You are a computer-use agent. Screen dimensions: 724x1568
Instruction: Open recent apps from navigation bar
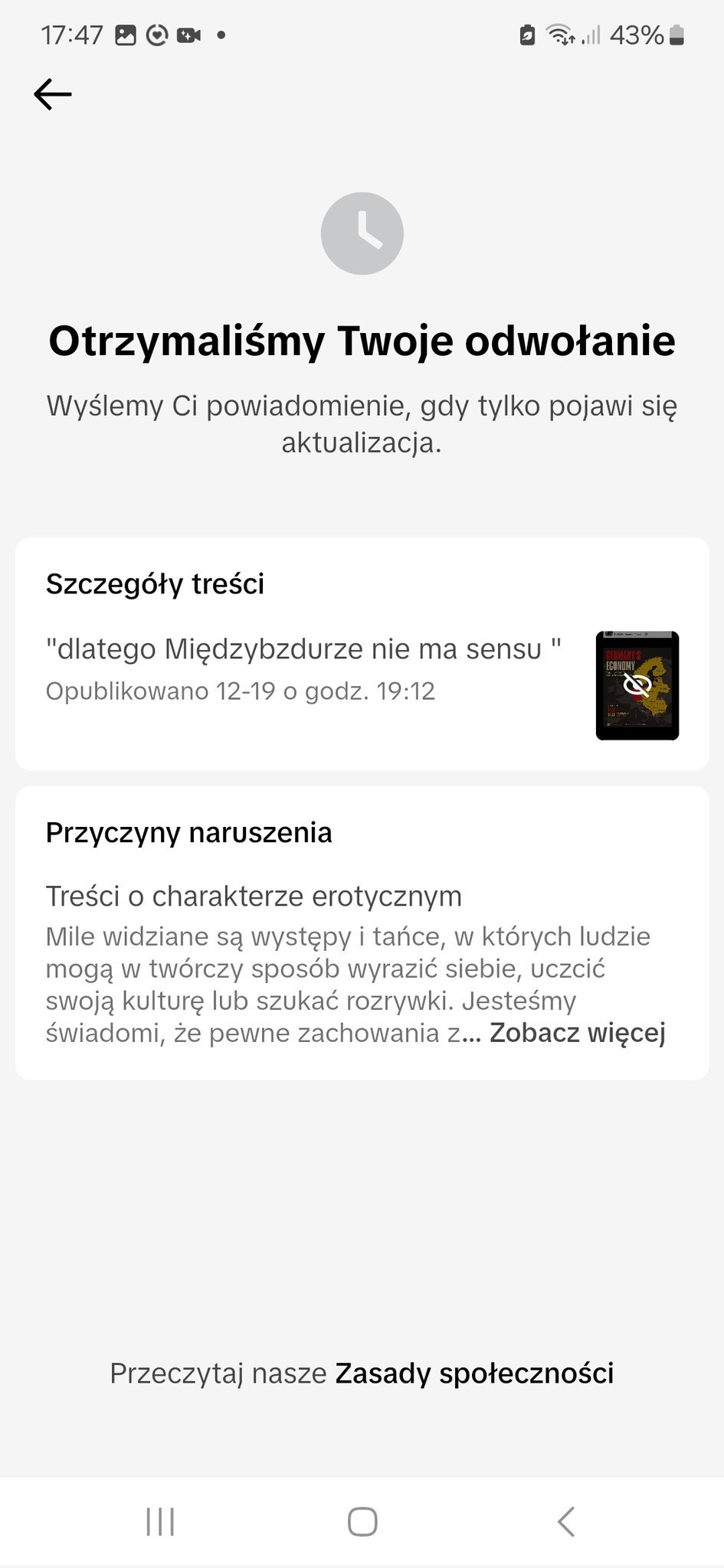(x=160, y=1521)
